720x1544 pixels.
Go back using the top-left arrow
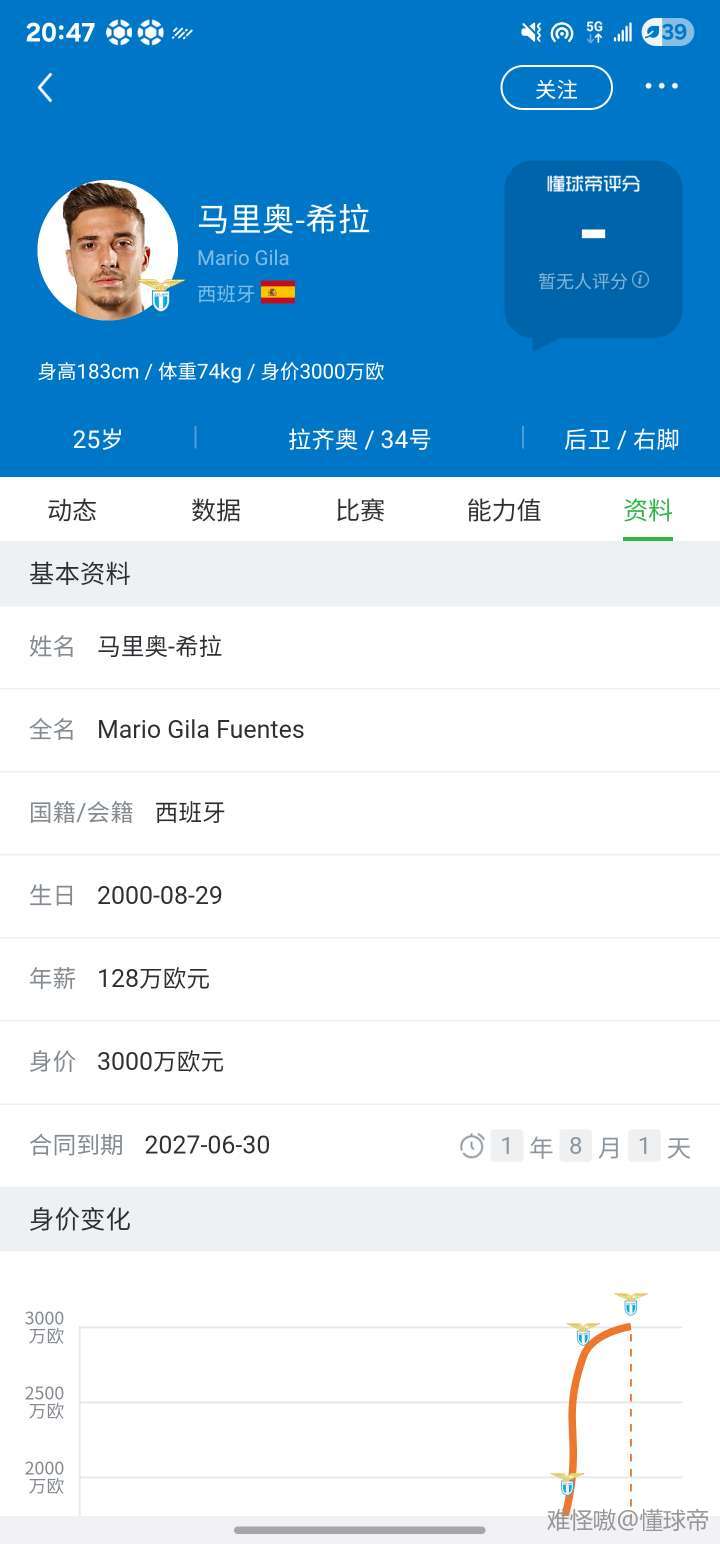[x=45, y=88]
